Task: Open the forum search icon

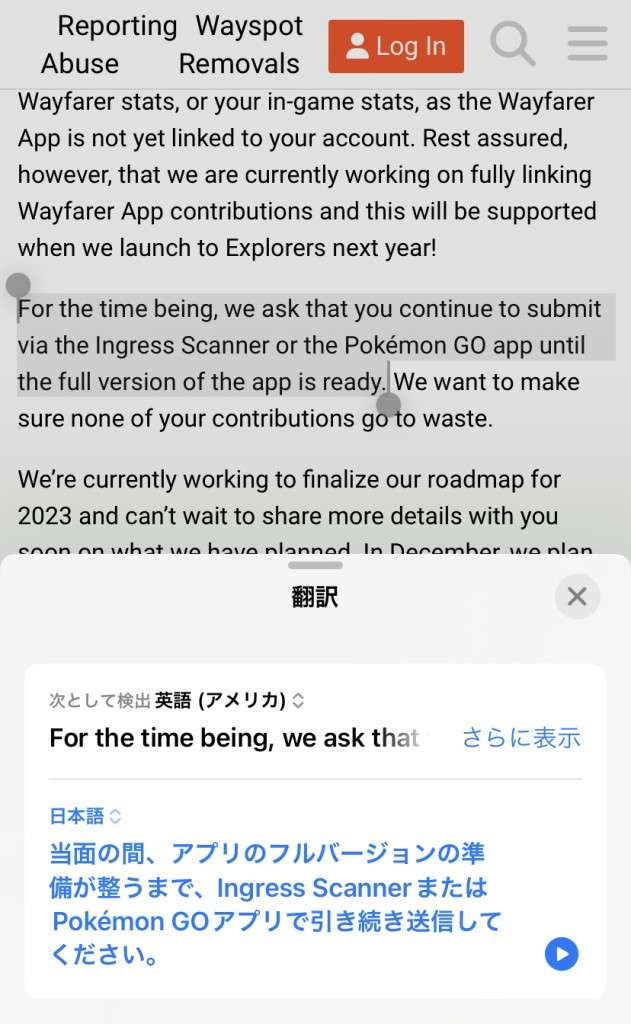Action: click(x=512, y=44)
